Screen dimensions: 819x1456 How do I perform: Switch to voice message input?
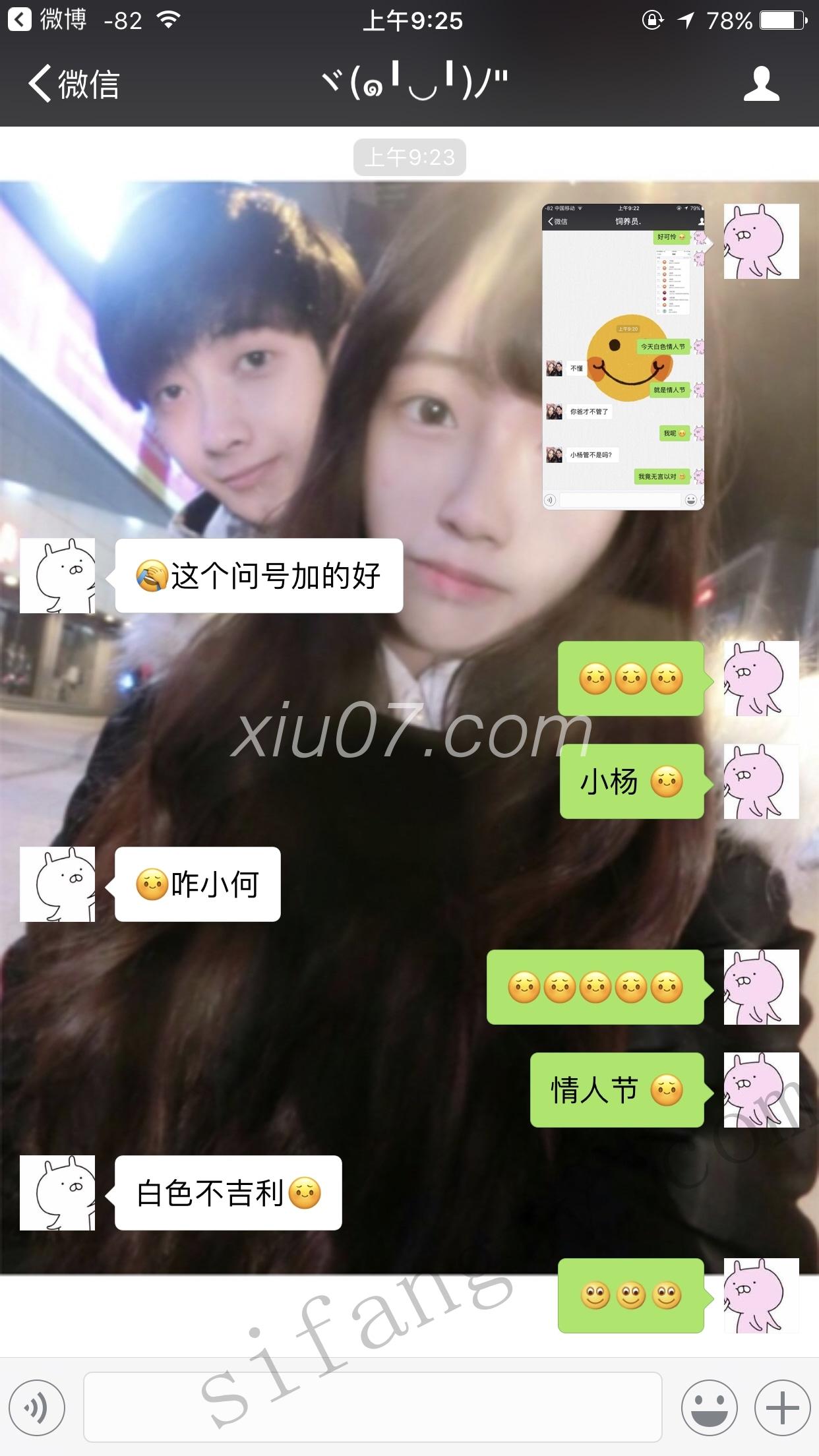37,1408
